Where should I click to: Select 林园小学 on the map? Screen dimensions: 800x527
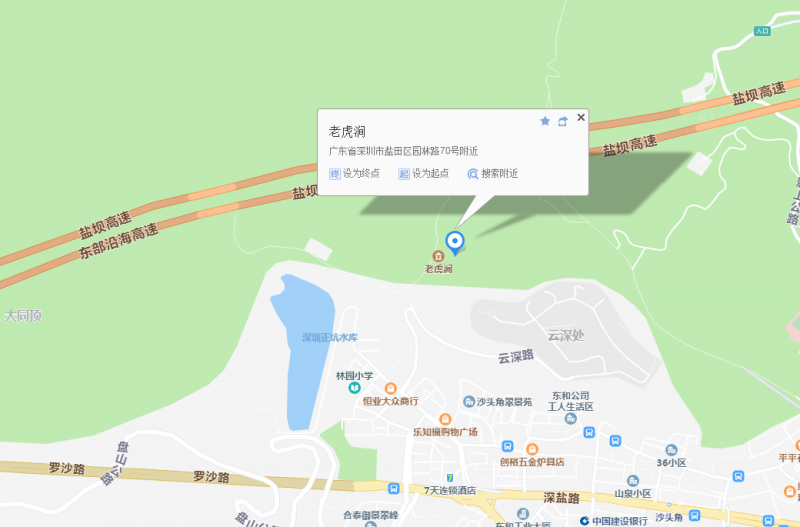(354, 387)
